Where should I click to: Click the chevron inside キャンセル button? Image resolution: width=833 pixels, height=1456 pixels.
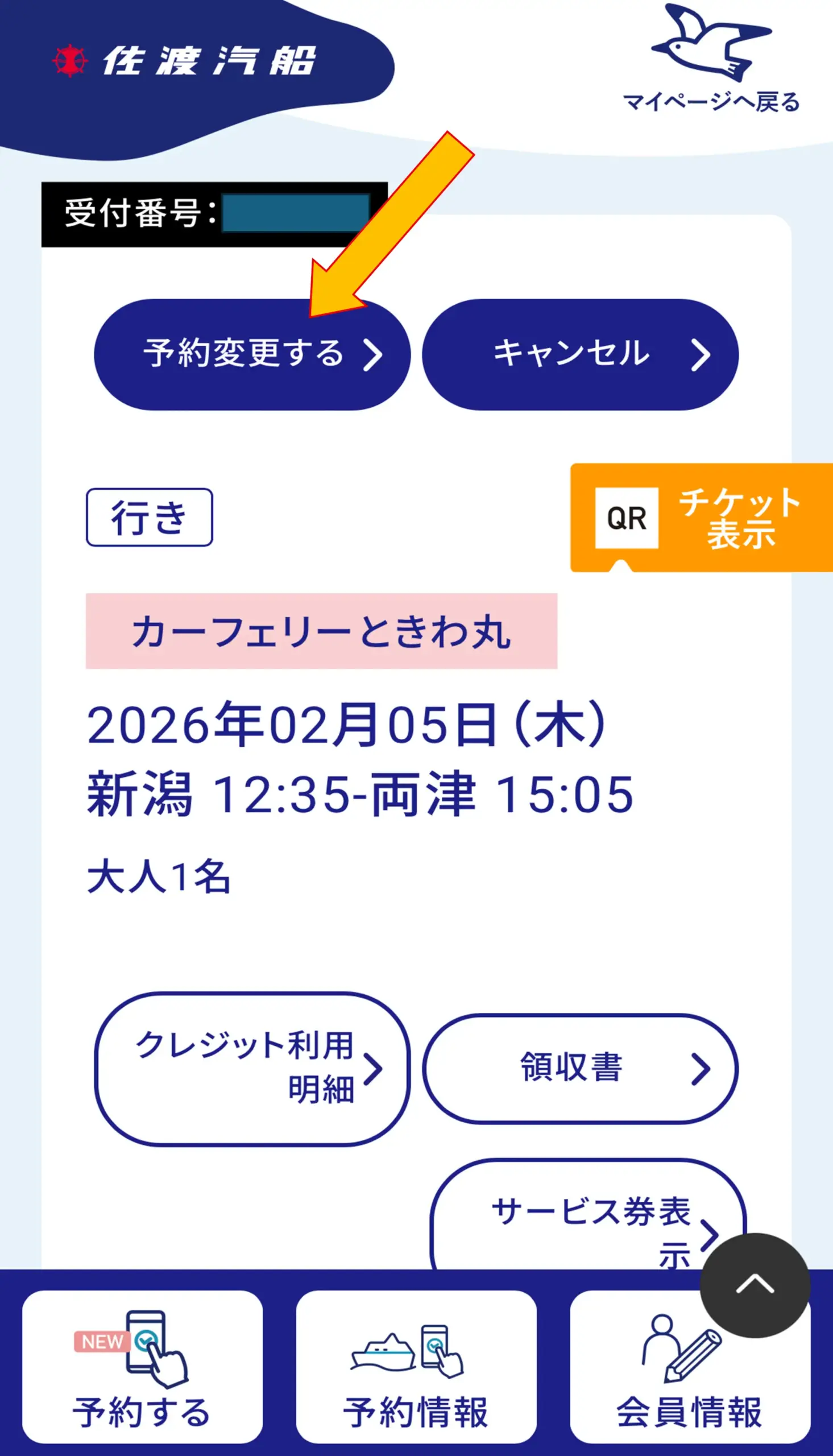[701, 353]
